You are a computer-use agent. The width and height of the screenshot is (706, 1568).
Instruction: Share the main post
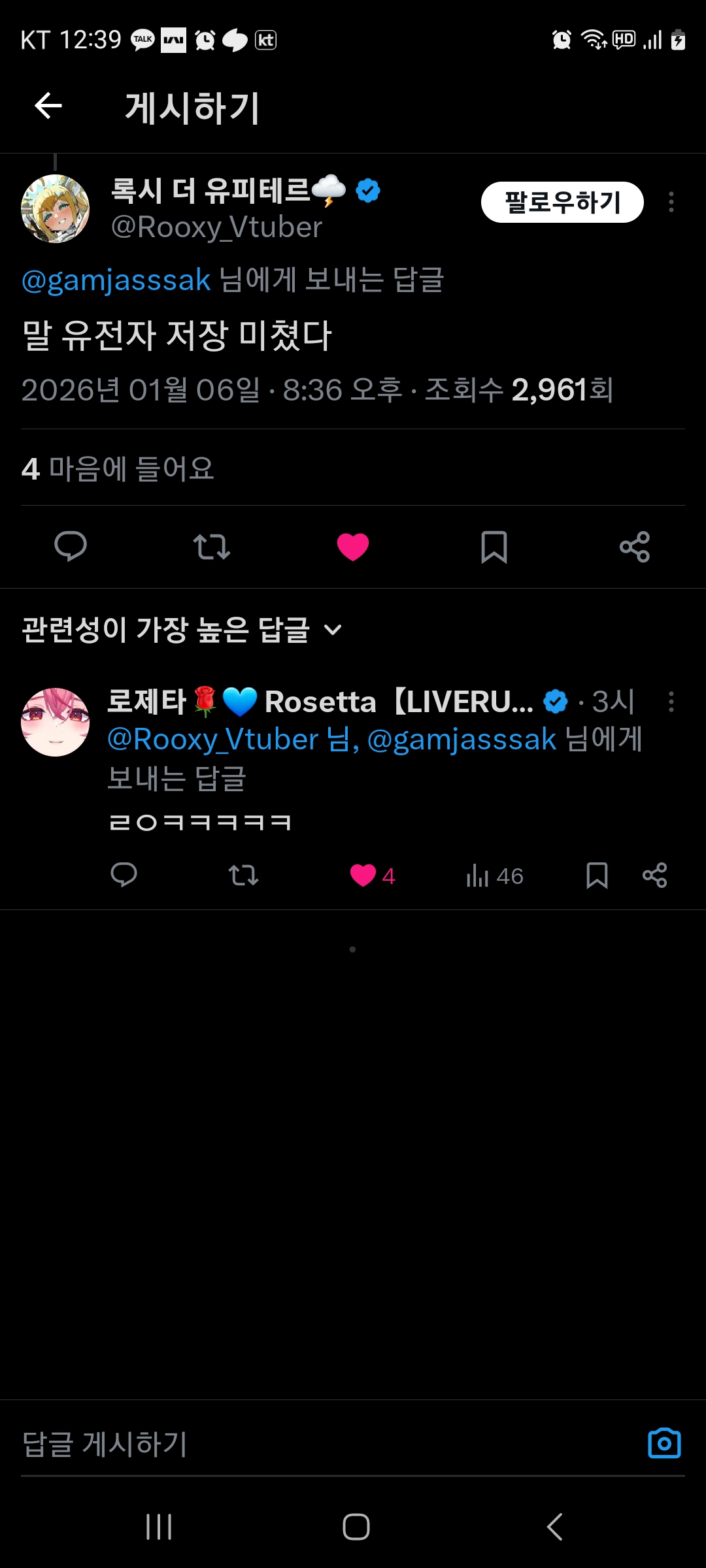[635, 546]
